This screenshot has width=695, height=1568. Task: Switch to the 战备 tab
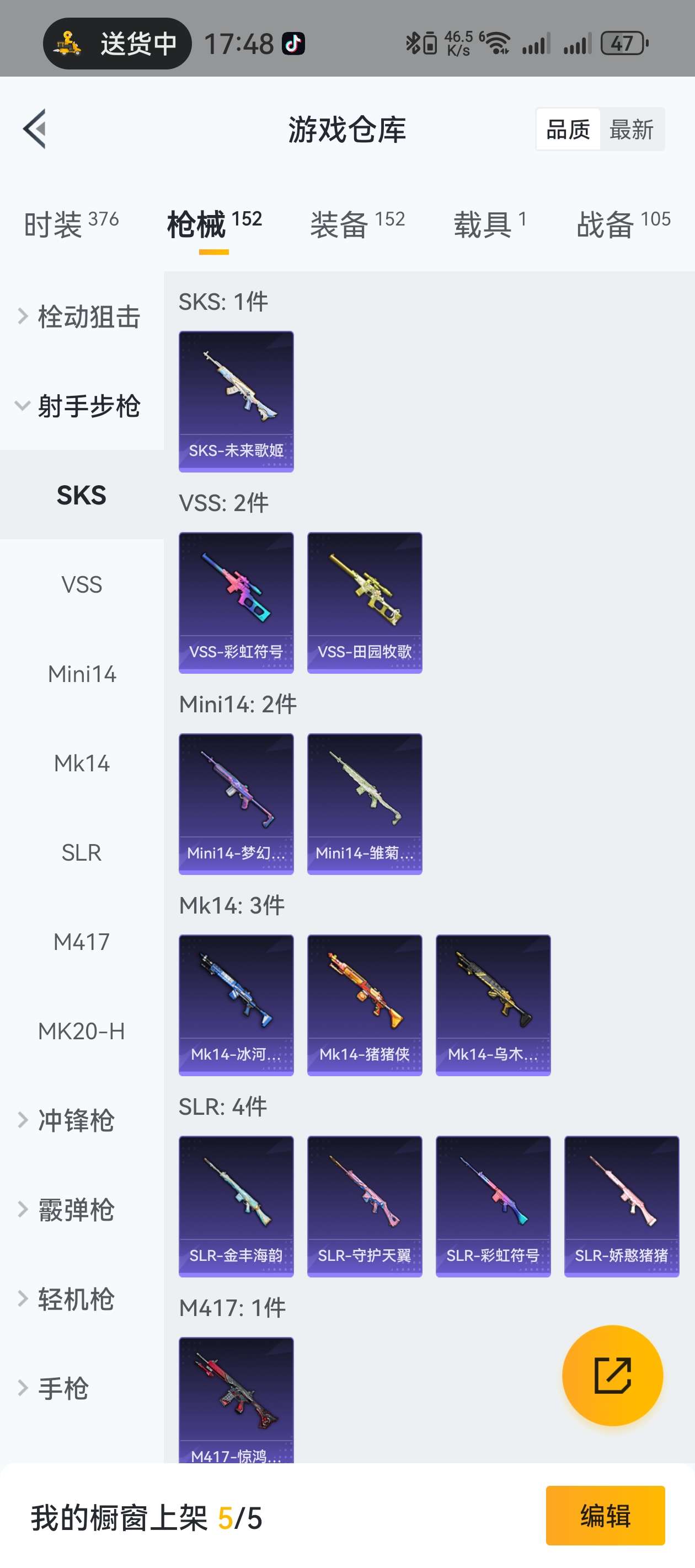pos(623,224)
